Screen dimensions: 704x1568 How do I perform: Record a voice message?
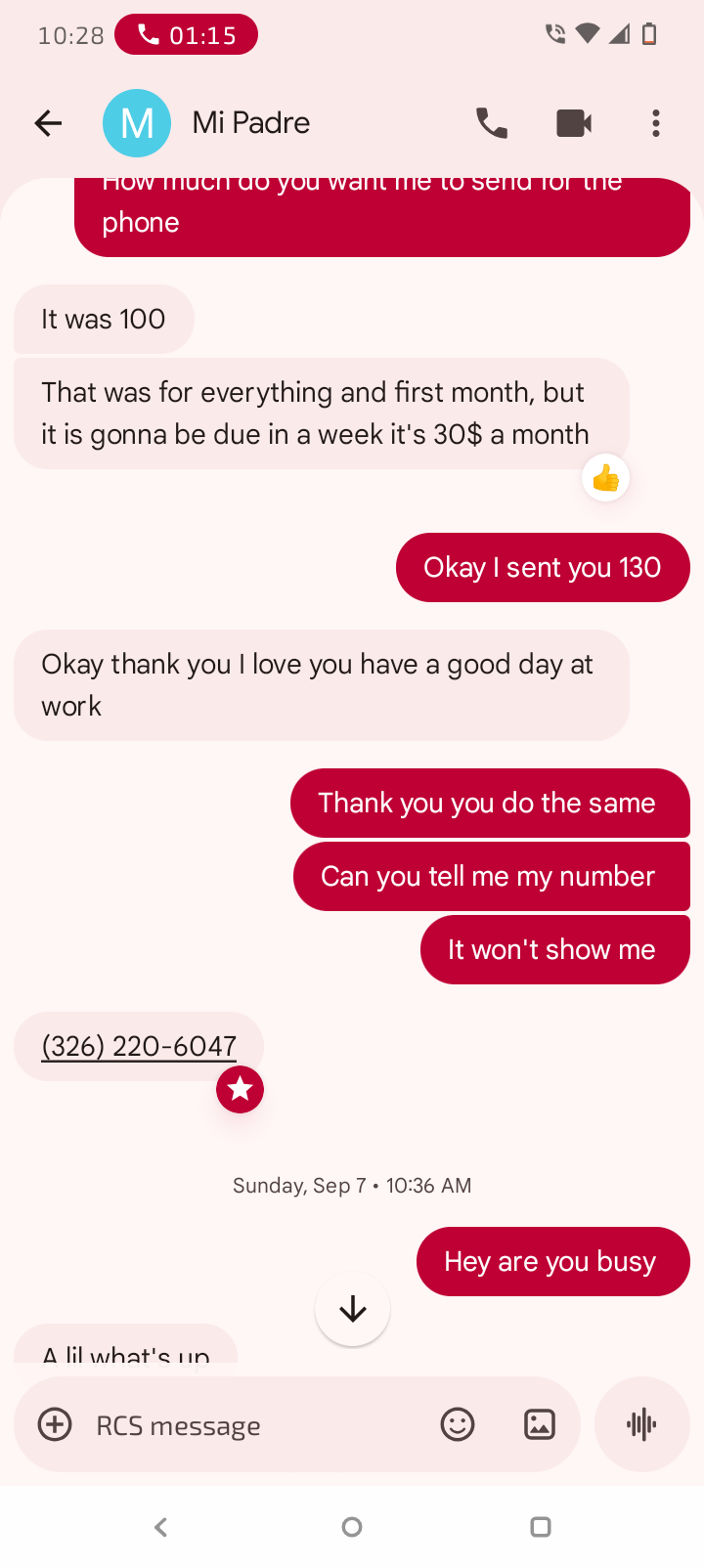641,1424
